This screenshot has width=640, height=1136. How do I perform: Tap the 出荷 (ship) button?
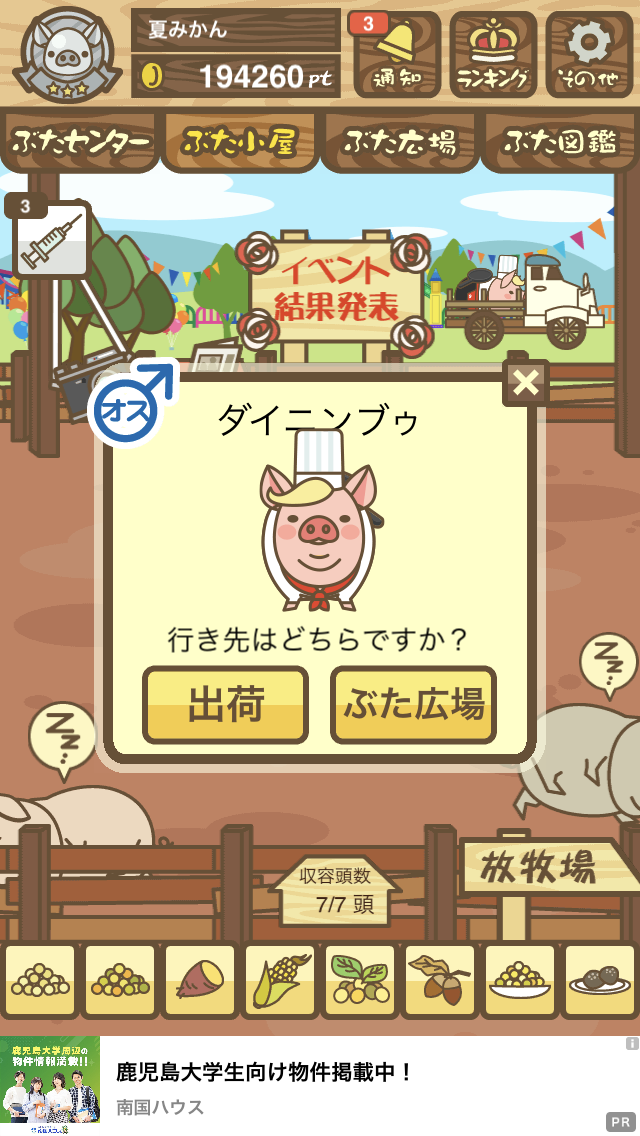225,705
